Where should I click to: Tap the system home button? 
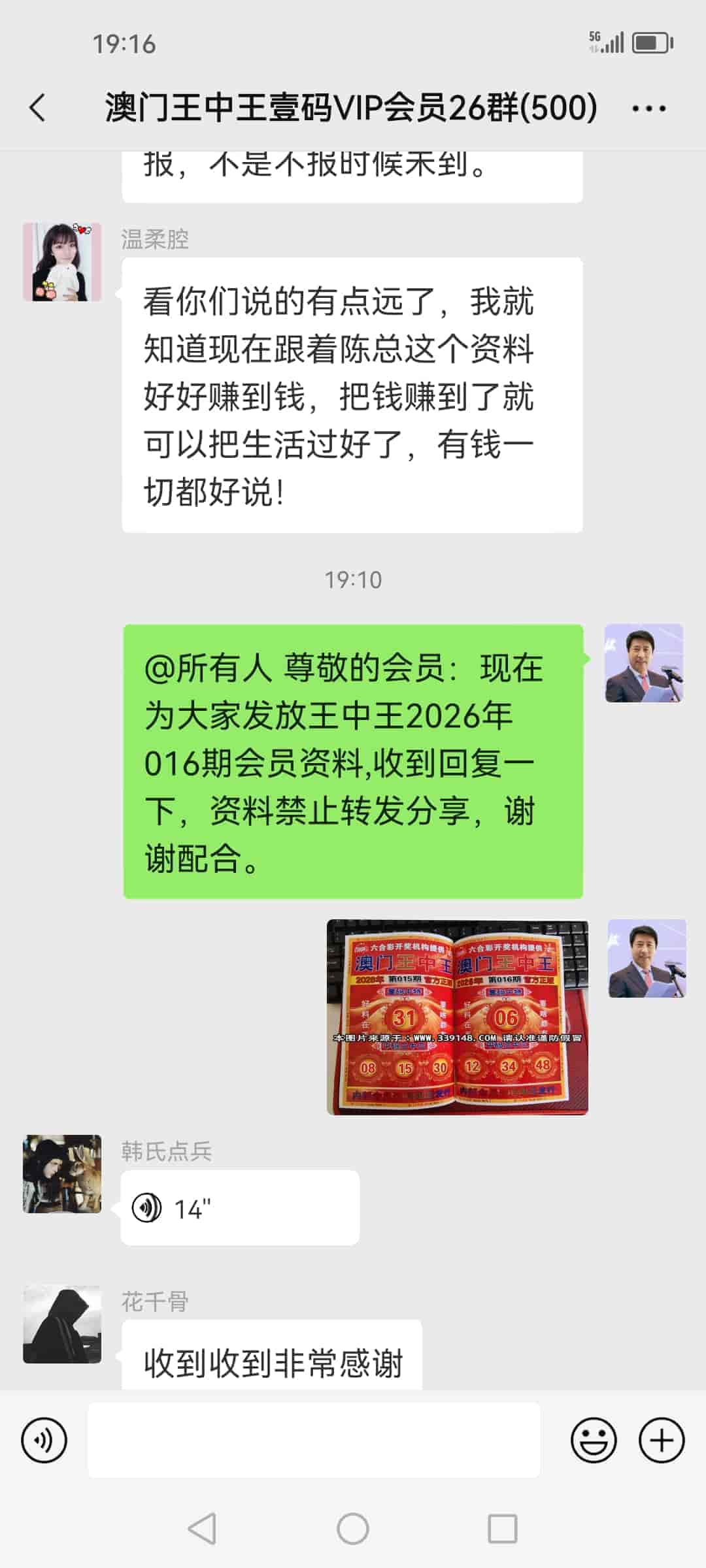(353, 1529)
